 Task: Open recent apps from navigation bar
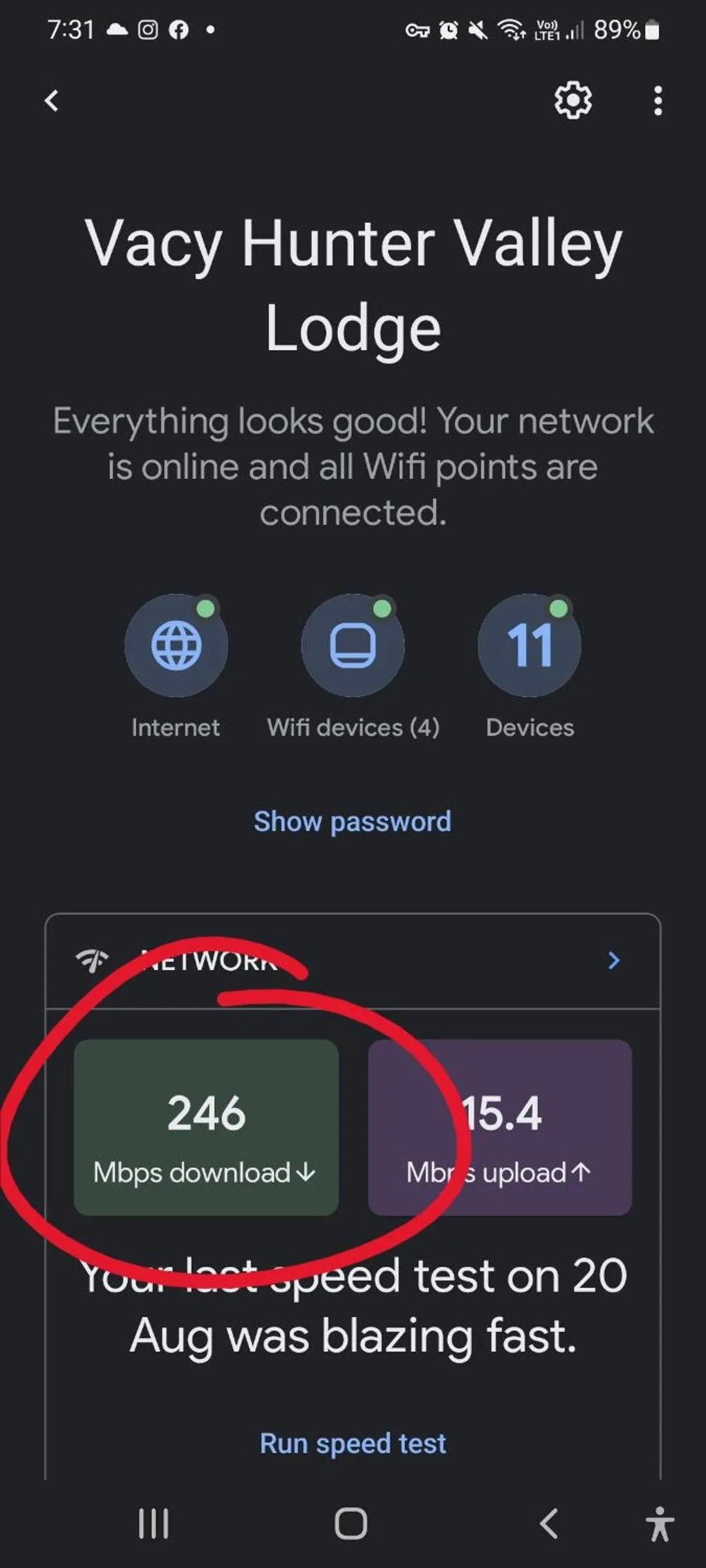(154, 1524)
